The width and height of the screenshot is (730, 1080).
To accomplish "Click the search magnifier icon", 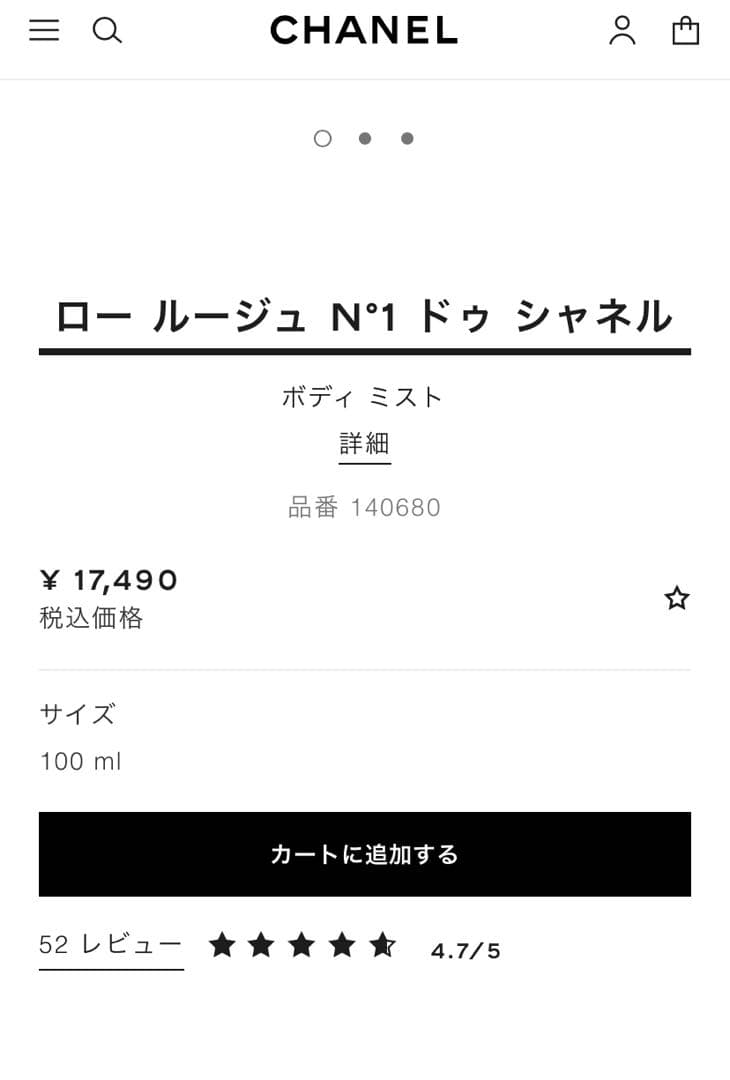I will 108,31.
